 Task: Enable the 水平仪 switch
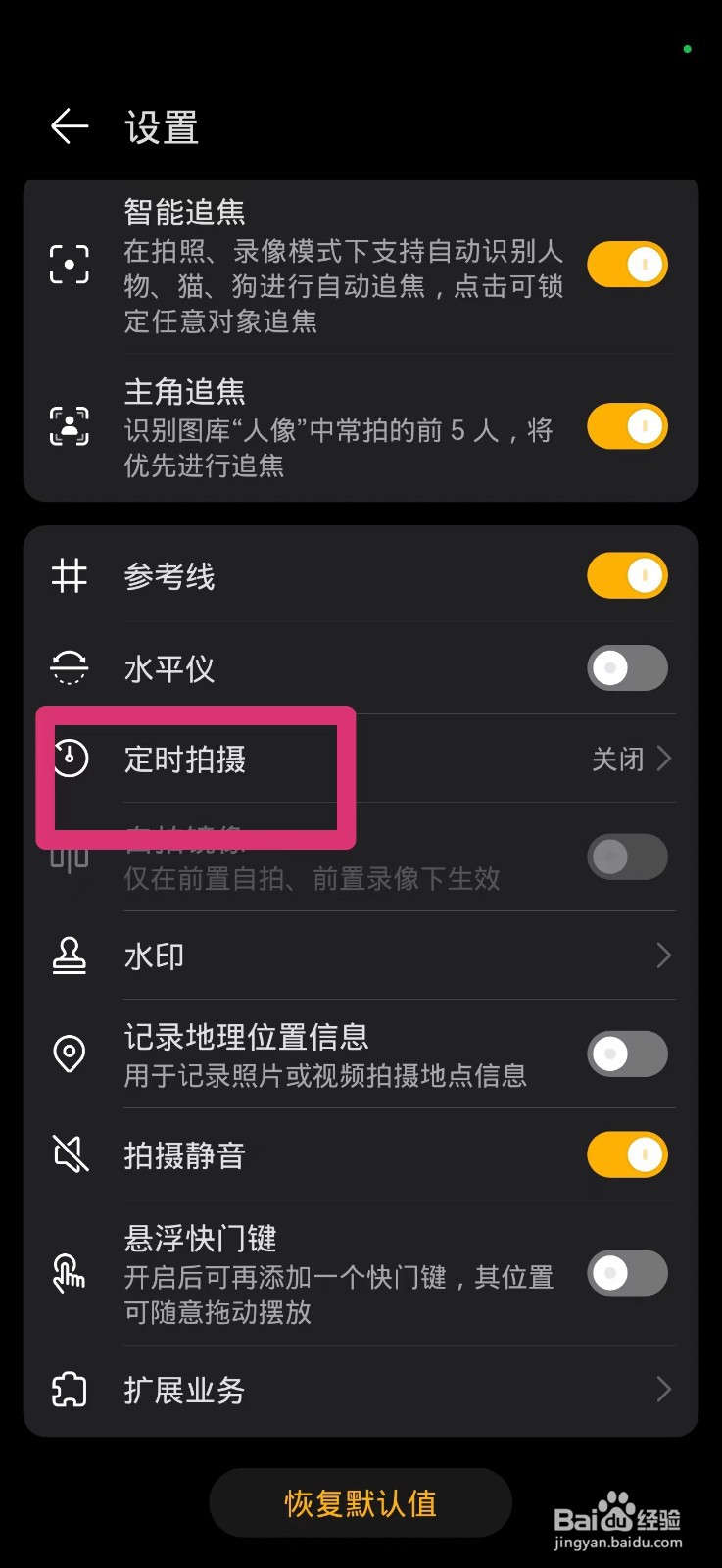click(627, 667)
